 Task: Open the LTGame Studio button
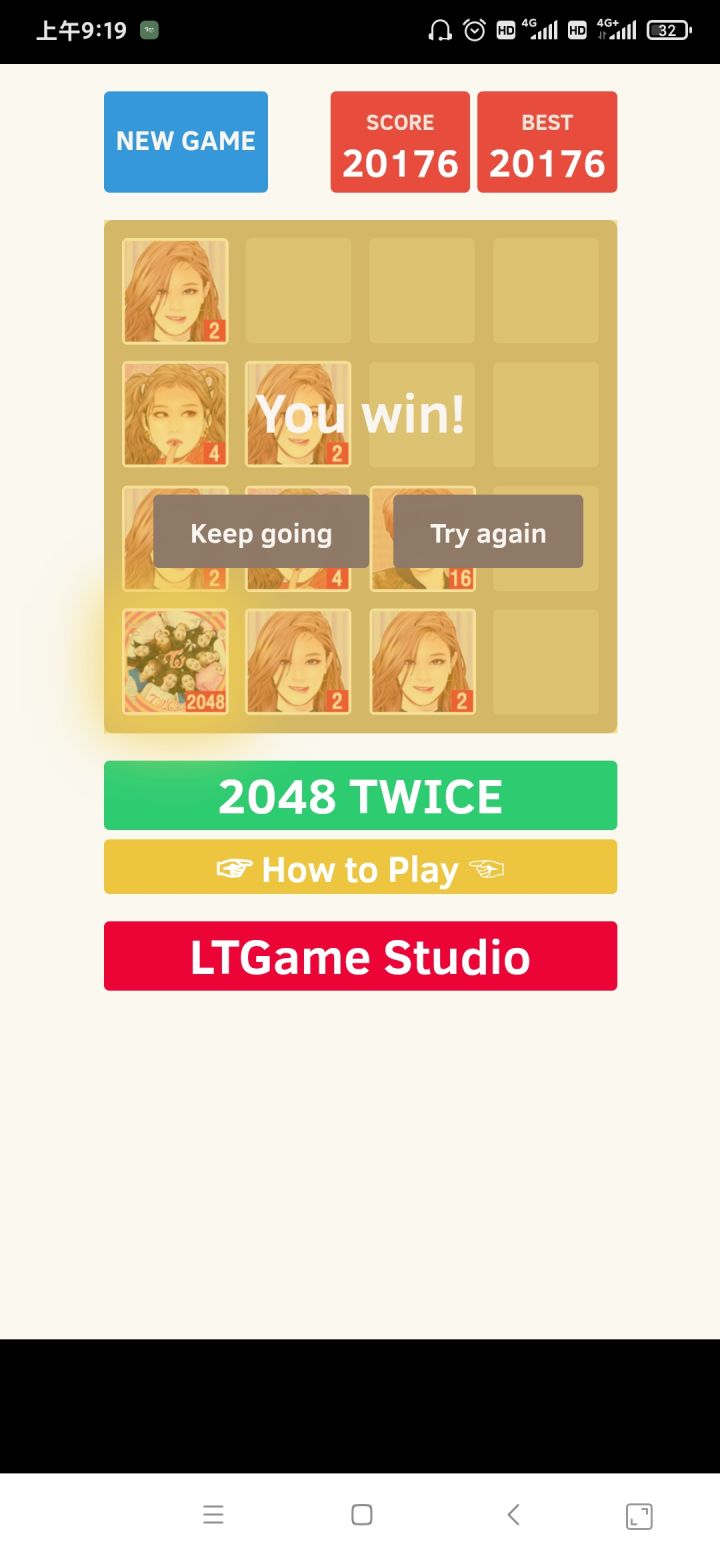coord(360,956)
